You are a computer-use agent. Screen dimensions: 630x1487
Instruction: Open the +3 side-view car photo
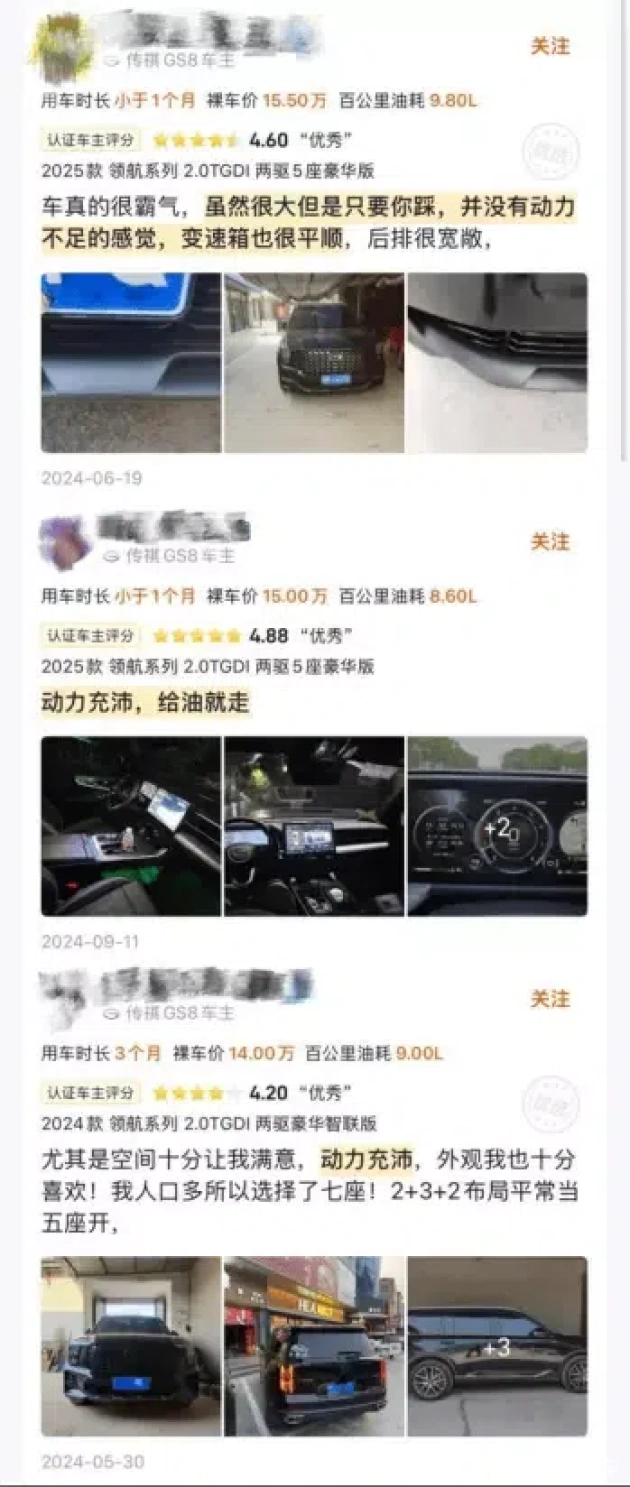click(497, 1346)
